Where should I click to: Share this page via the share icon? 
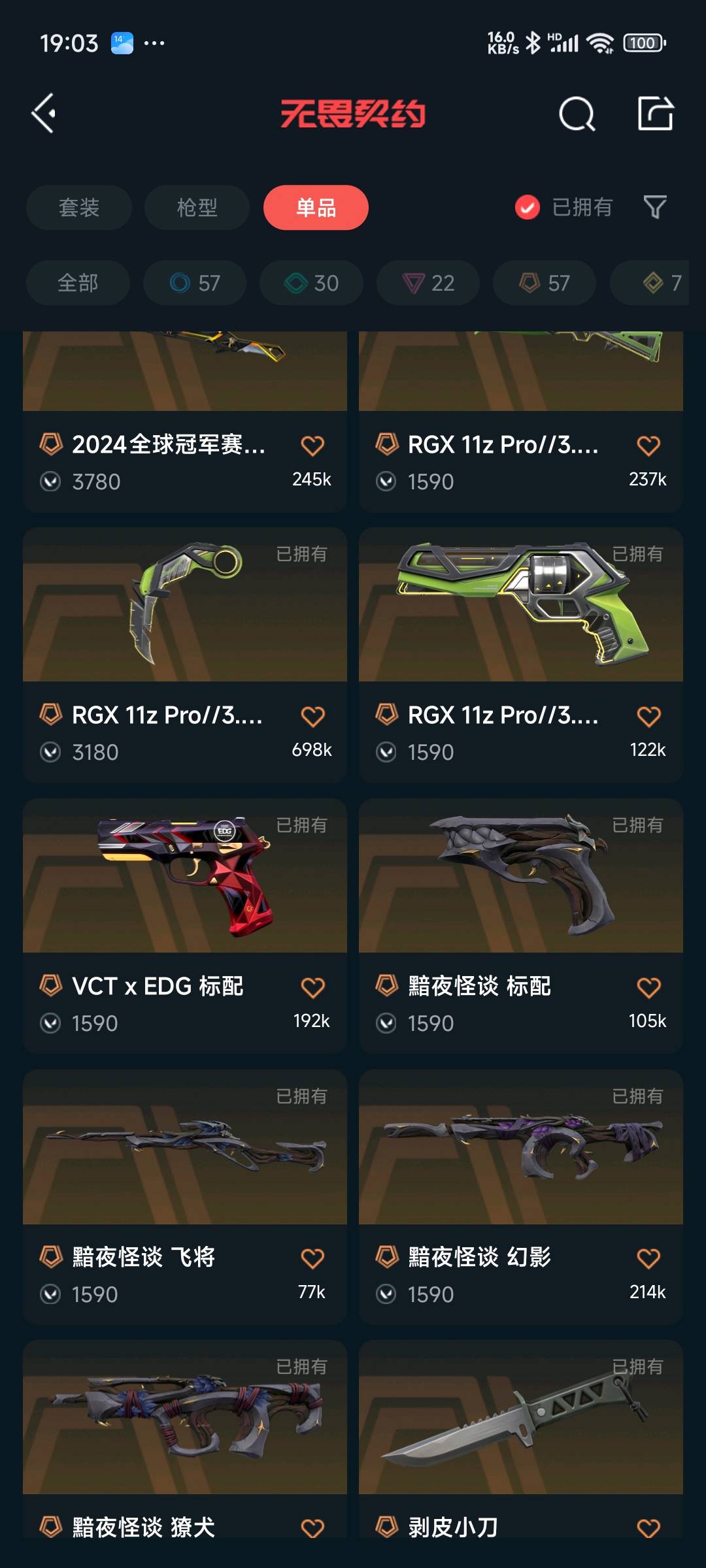click(x=655, y=114)
